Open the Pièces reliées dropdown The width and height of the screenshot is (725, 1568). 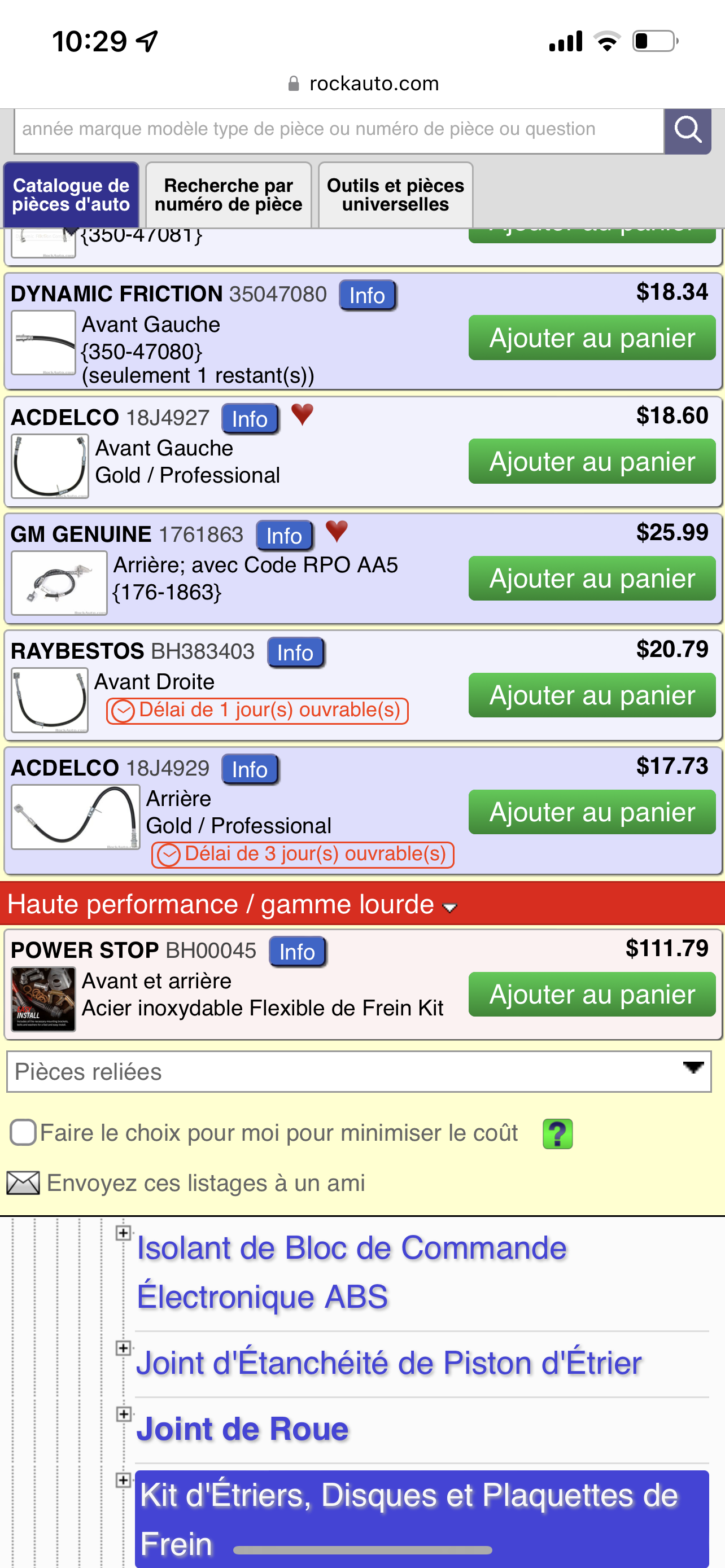tap(359, 1071)
